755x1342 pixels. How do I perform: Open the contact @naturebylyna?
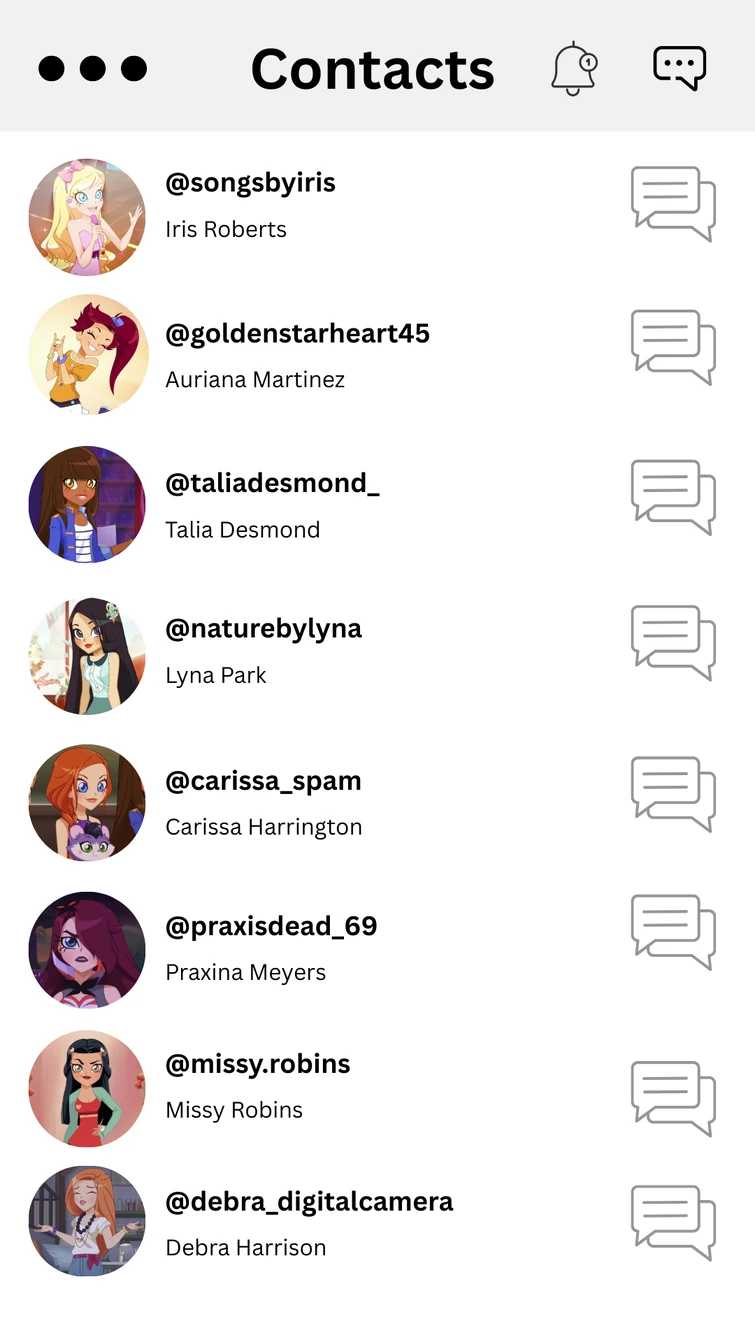(263, 629)
